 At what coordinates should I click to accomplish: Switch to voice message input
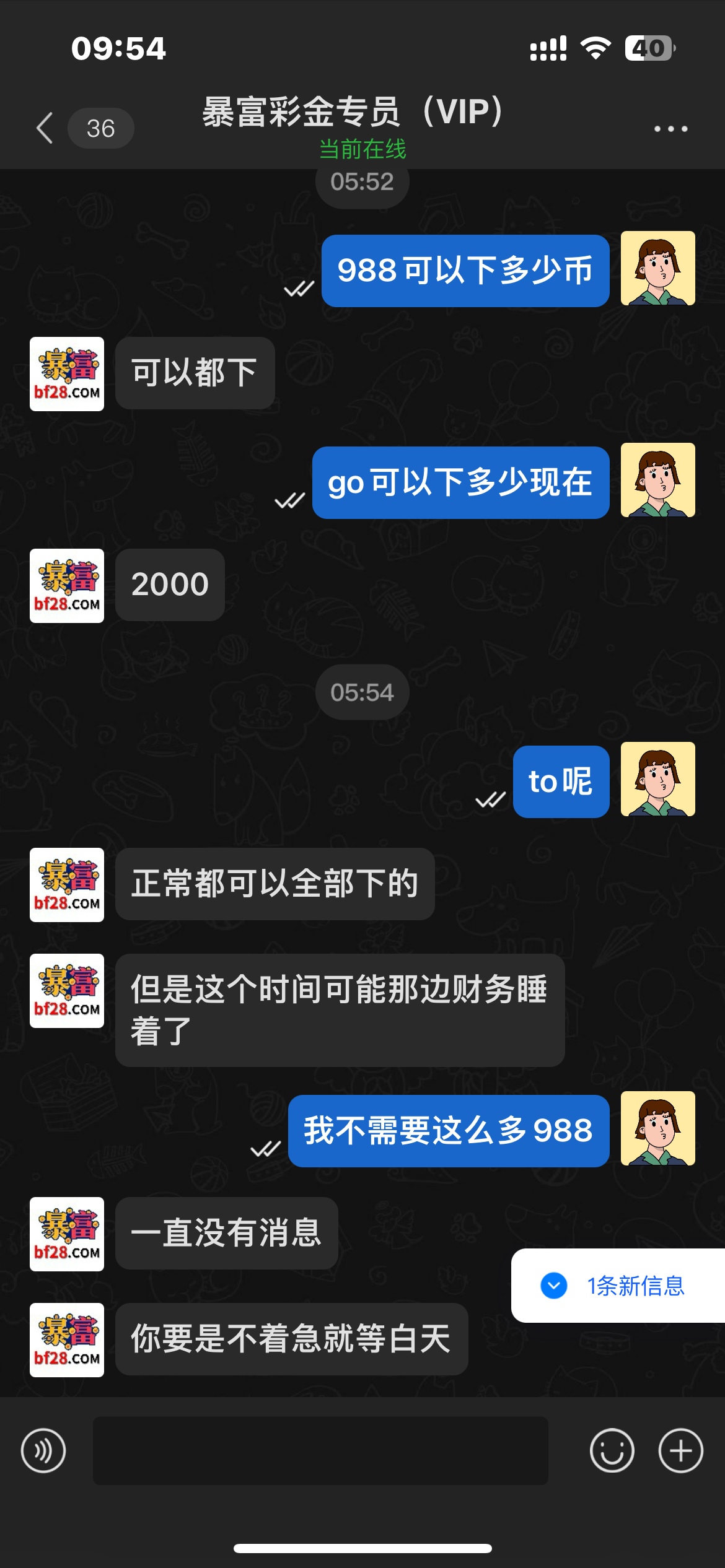(x=43, y=1450)
